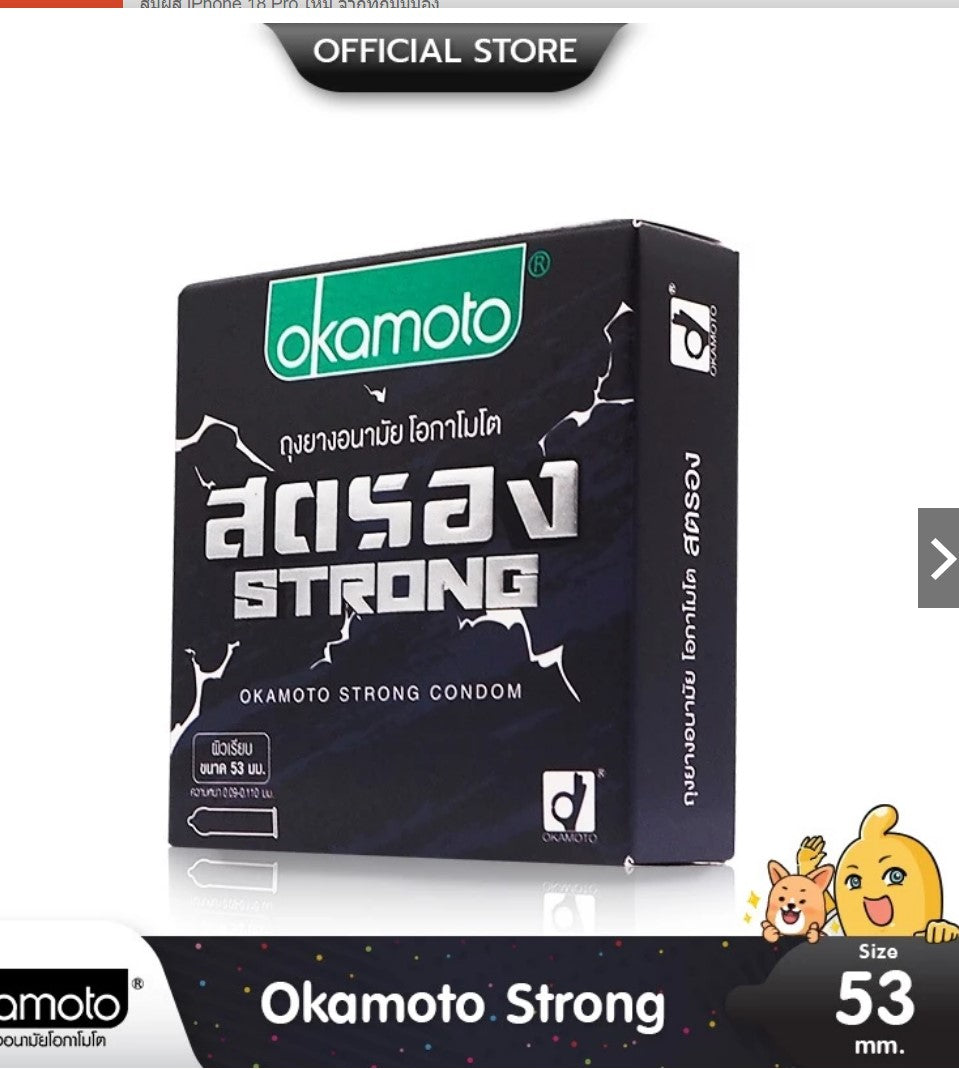Open the Okamoto Strong product image
Screen dimensions: 959x1069
479,539
